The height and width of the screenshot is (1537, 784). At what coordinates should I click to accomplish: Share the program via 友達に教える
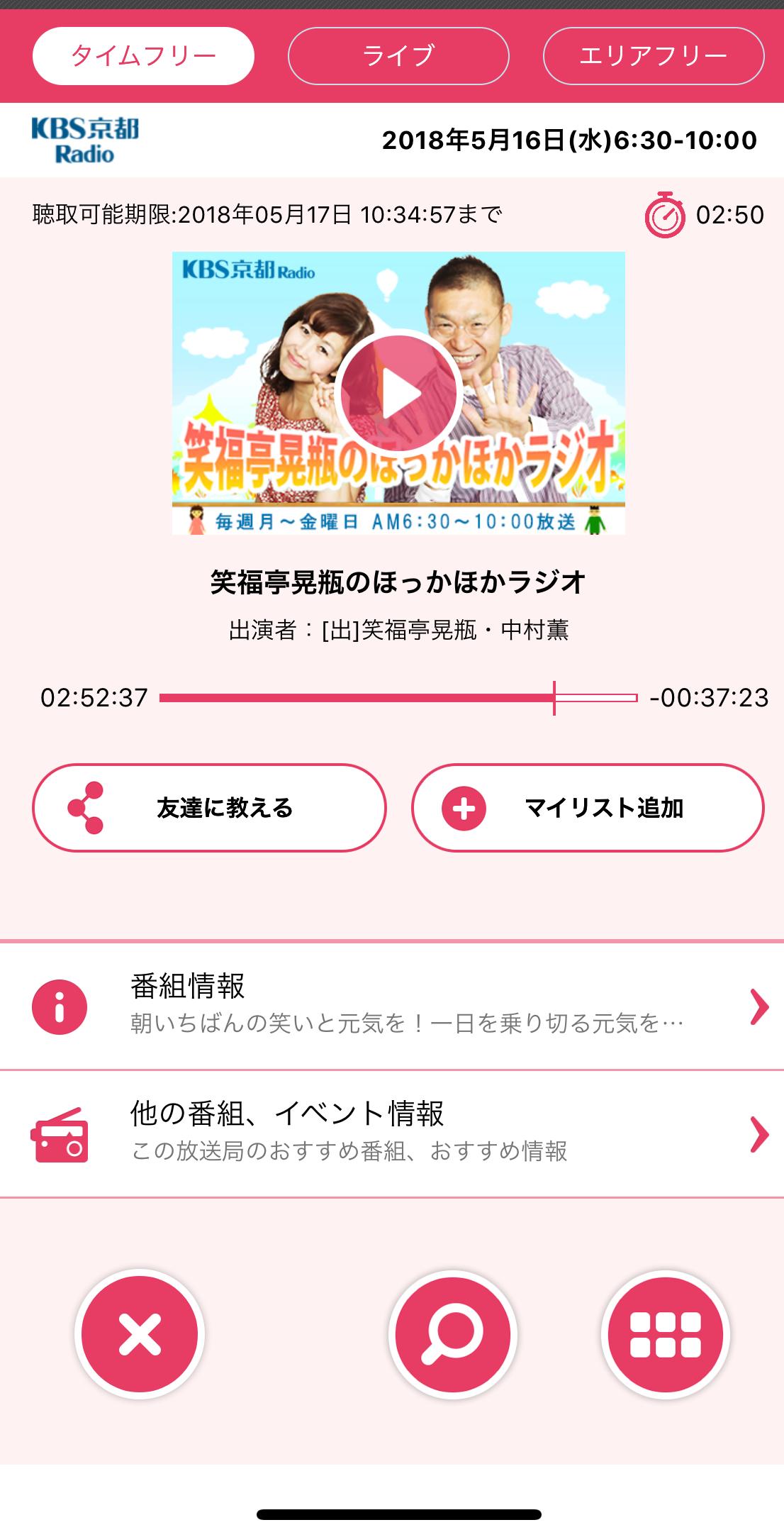[209, 807]
